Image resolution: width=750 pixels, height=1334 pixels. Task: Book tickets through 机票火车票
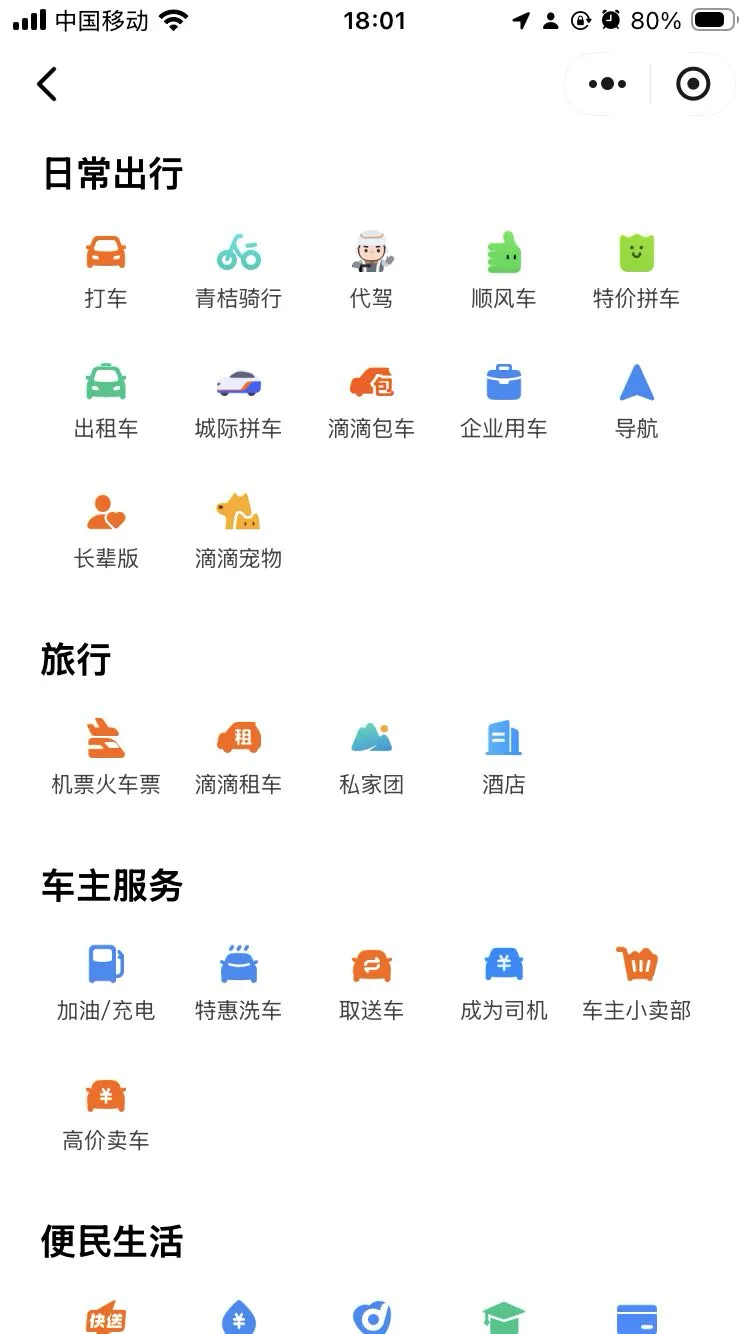click(106, 757)
